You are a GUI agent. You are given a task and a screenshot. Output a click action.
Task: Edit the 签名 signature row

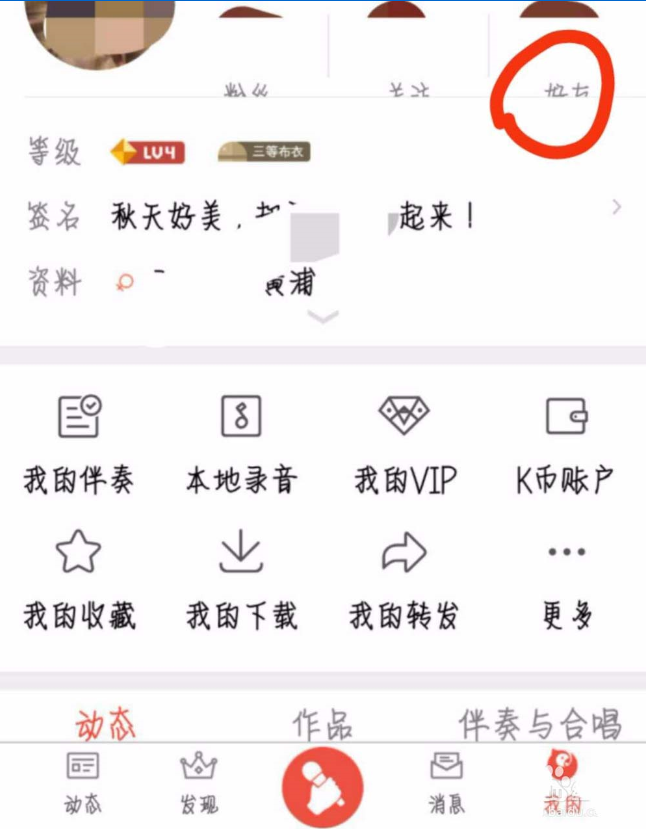[320, 214]
